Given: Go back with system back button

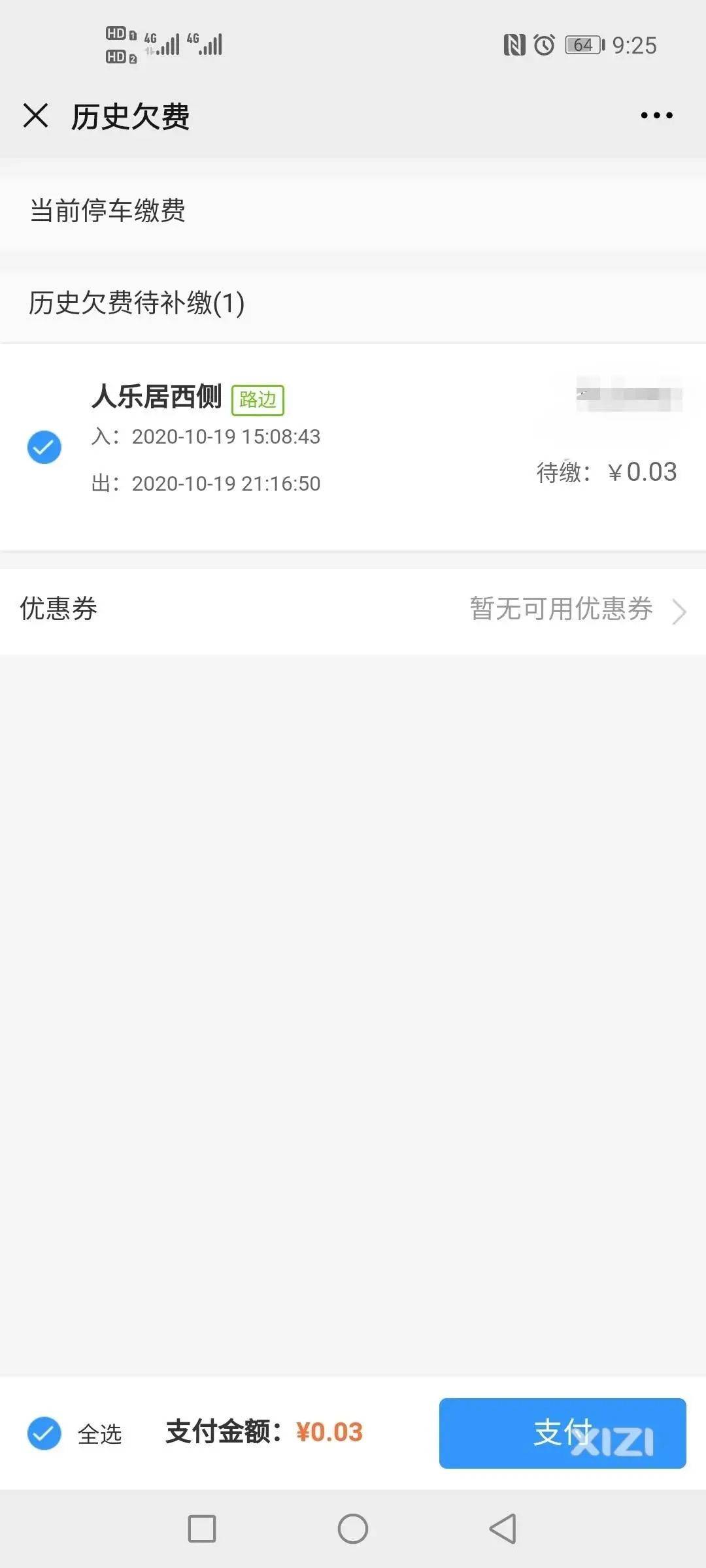Looking at the screenshot, I should [503, 1529].
